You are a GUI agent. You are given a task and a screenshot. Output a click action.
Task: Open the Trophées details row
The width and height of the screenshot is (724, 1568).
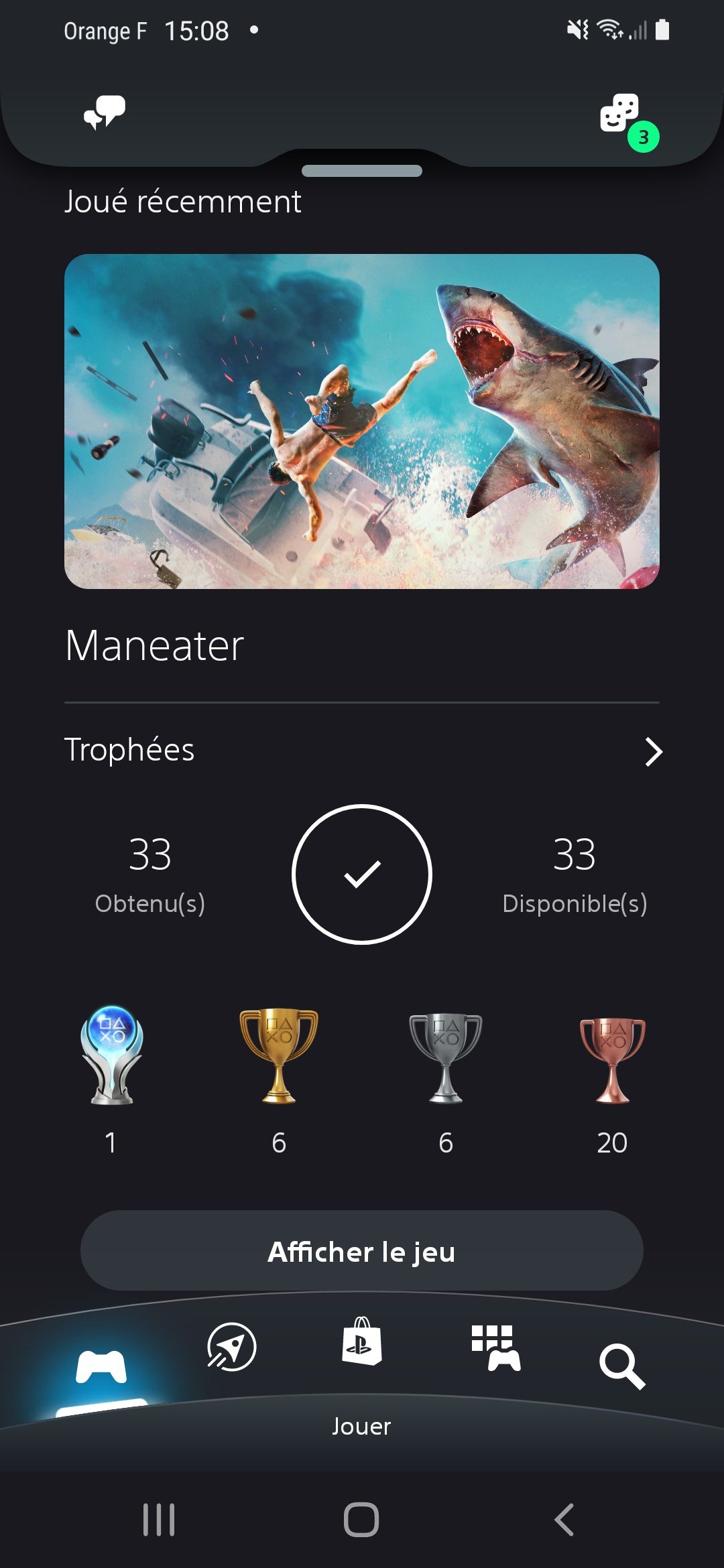(x=362, y=750)
